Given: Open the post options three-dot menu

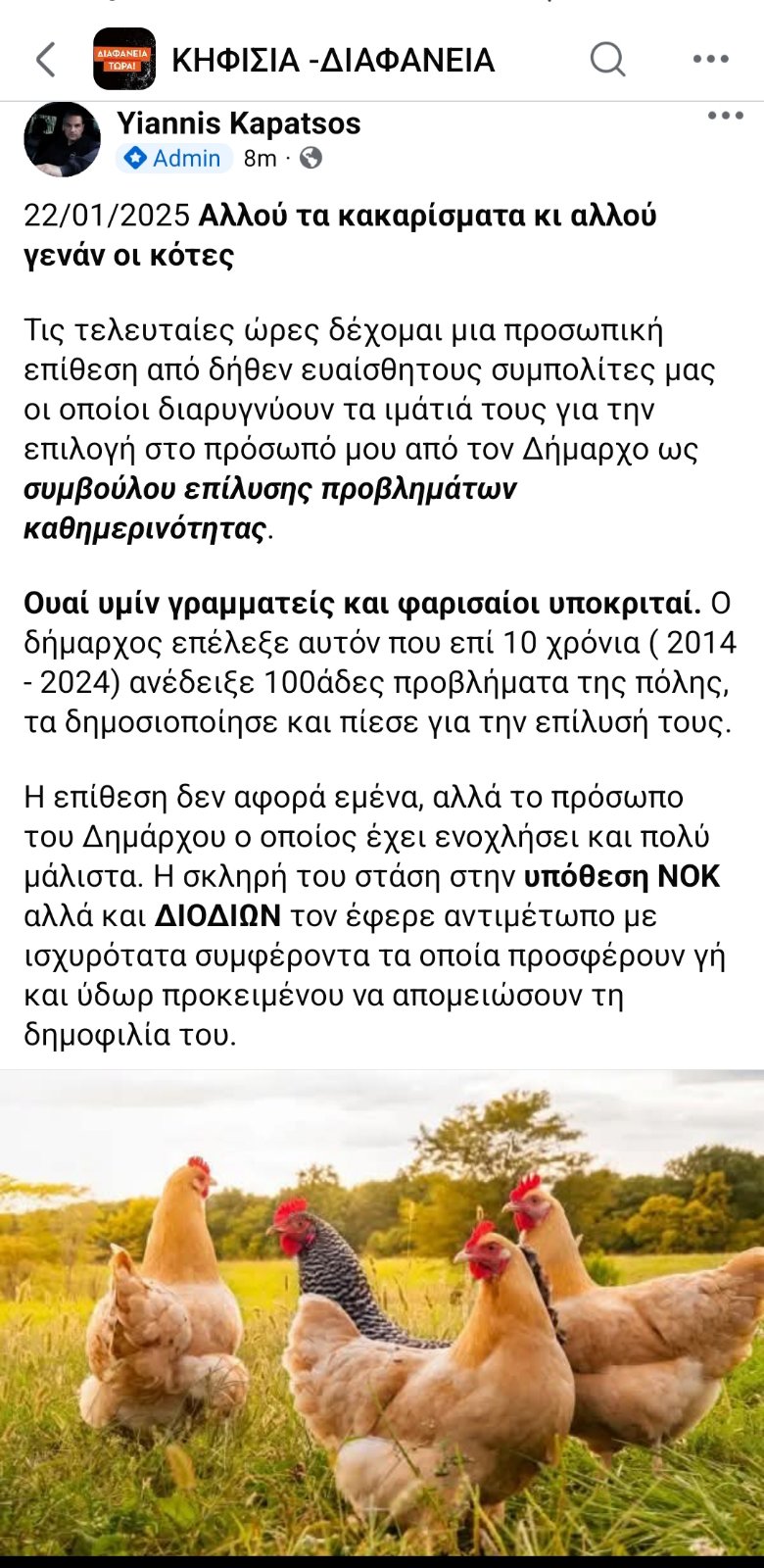Looking at the screenshot, I should pyautogui.click(x=725, y=117).
